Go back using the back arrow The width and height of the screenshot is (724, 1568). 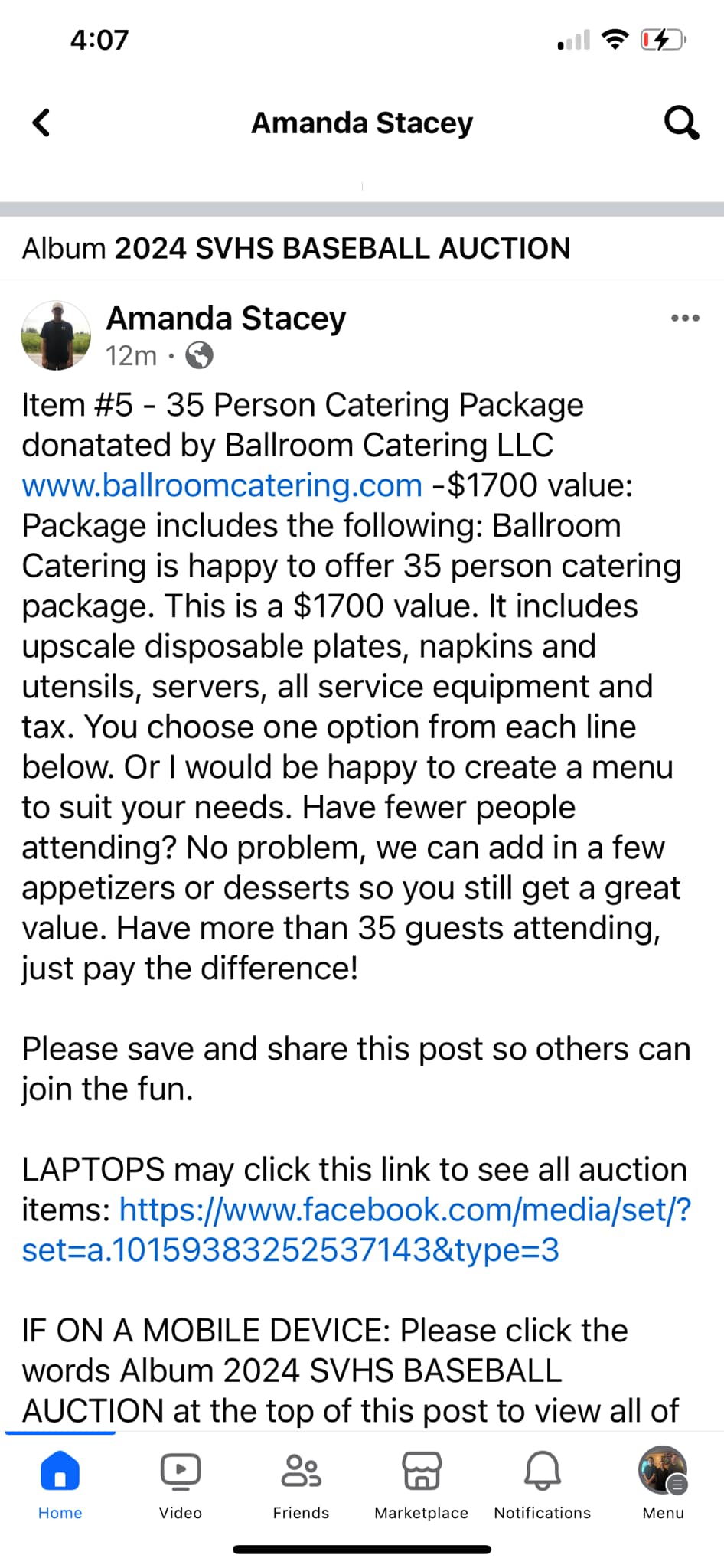(x=42, y=122)
